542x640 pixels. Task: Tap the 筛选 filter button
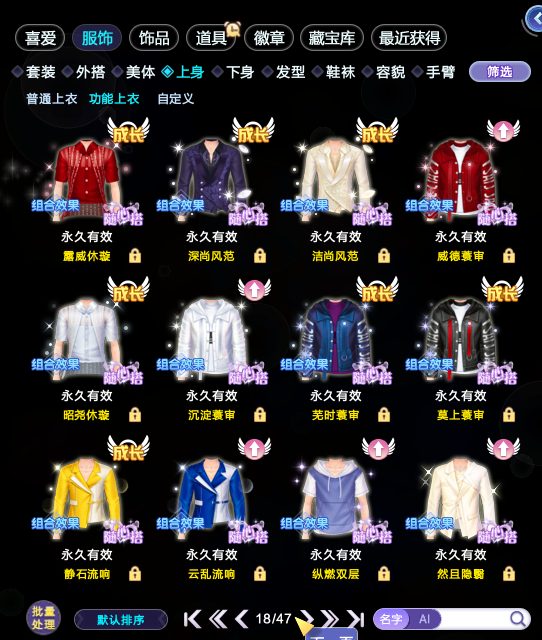(500, 72)
